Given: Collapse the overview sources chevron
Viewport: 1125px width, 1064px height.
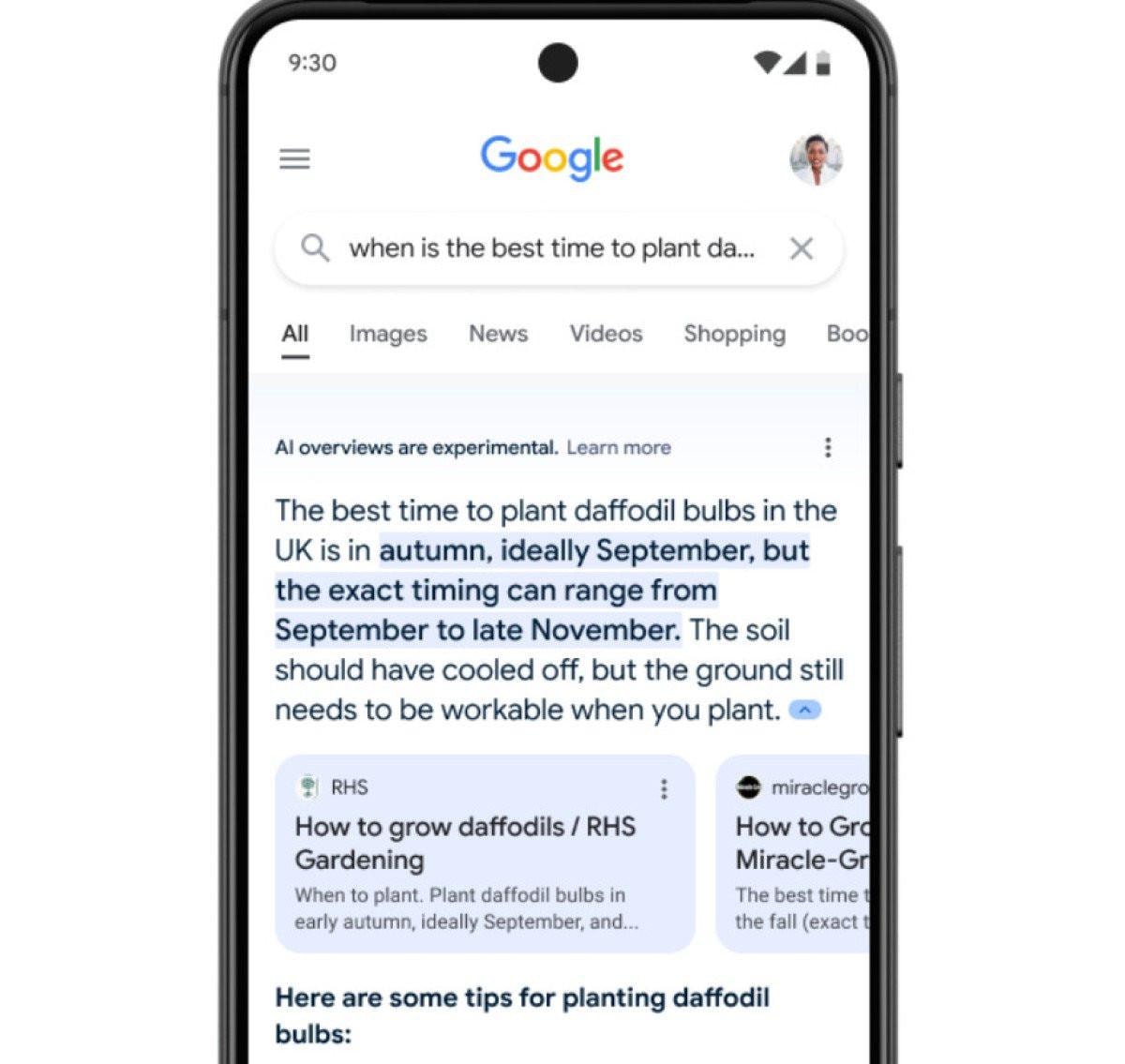Looking at the screenshot, I should click(x=804, y=711).
